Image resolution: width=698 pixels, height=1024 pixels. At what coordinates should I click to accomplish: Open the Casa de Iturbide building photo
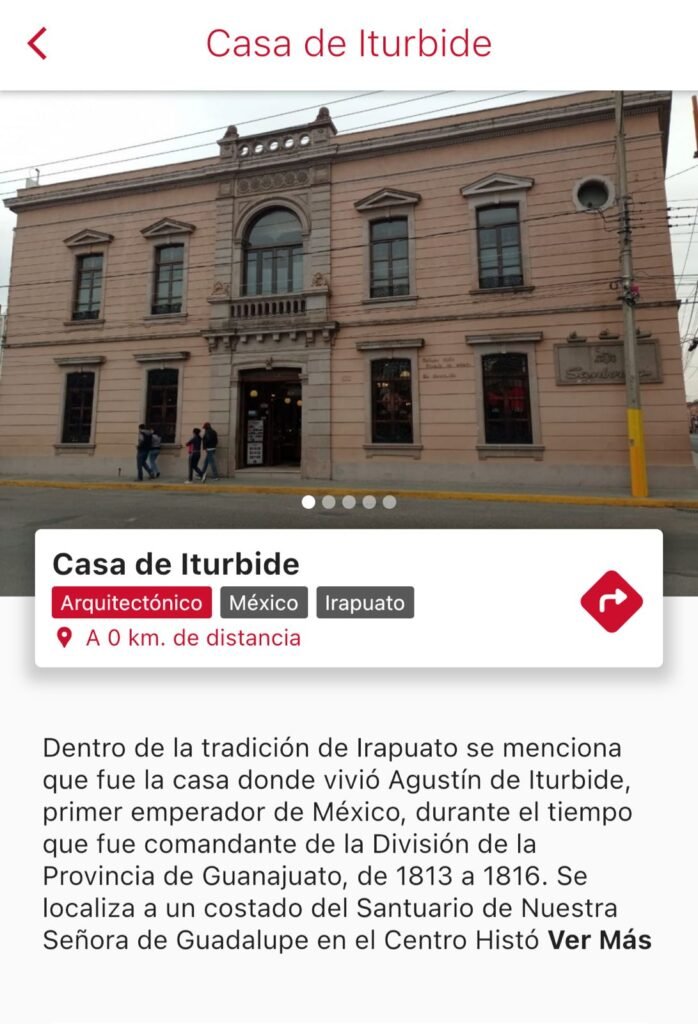click(348, 300)
